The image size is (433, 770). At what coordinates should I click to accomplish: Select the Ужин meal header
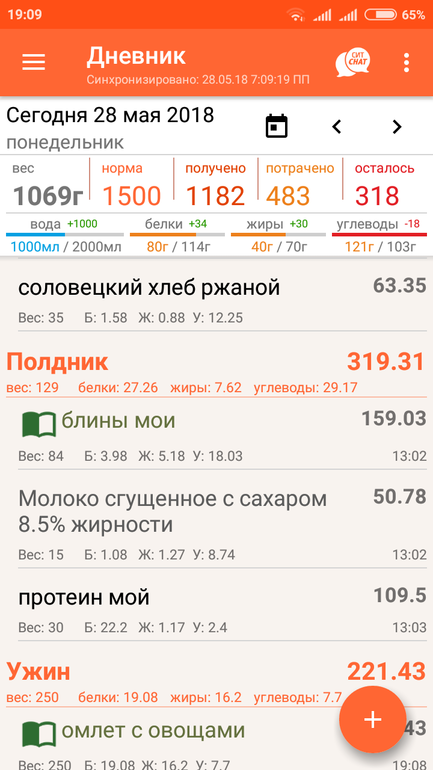[216, 681]
